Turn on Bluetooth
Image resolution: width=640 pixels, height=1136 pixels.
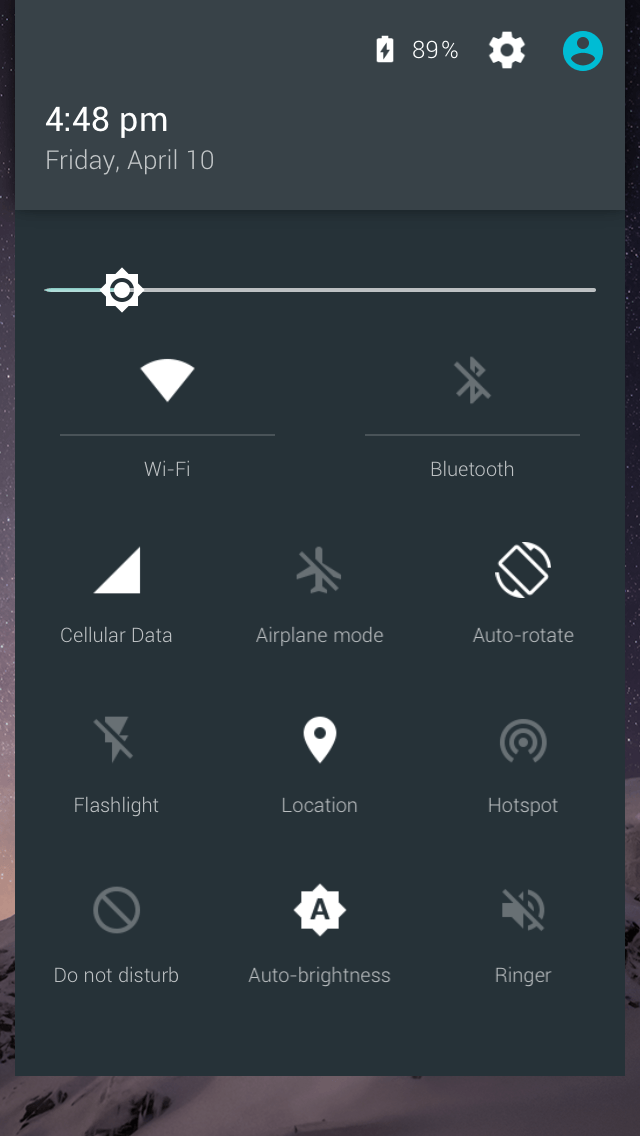click(472, 381)
